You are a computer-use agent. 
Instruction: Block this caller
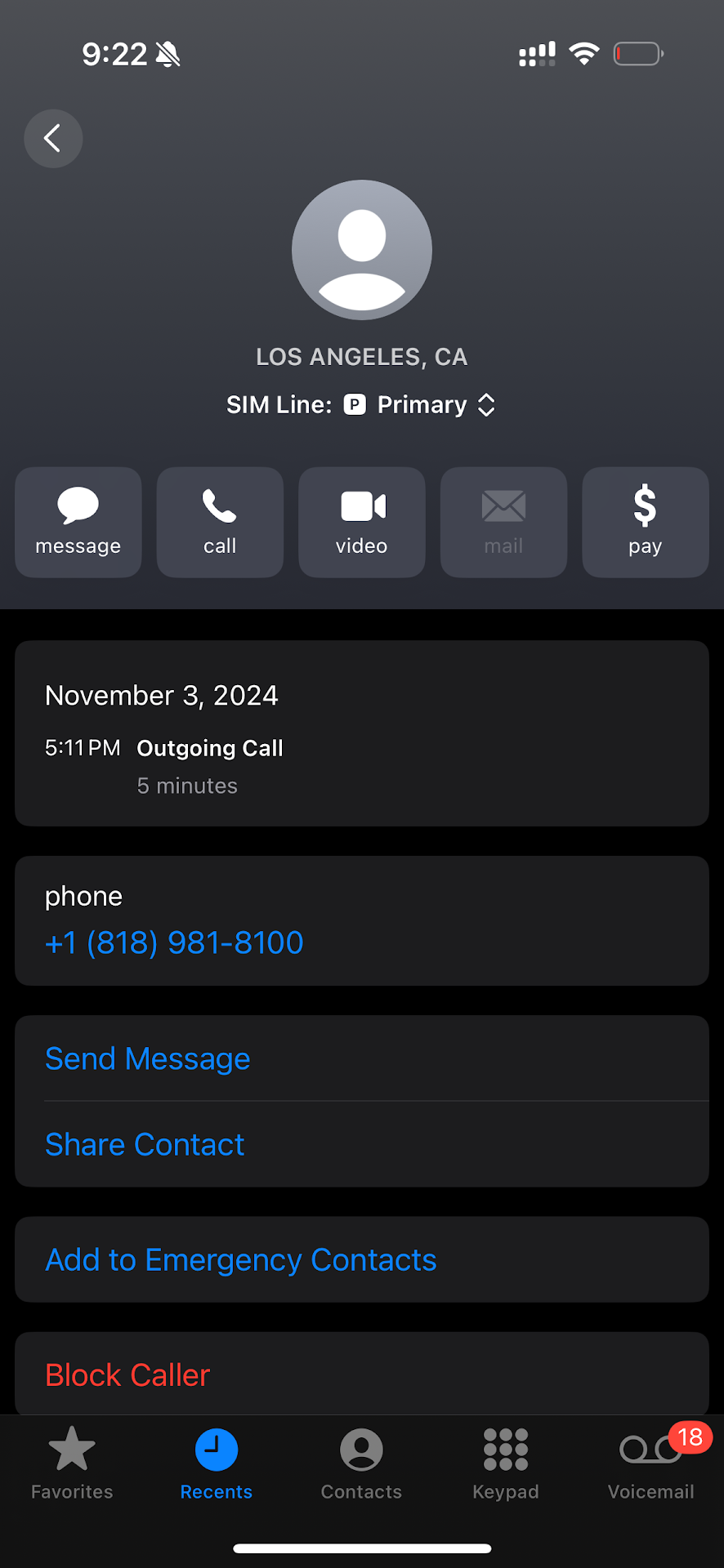127,1375
